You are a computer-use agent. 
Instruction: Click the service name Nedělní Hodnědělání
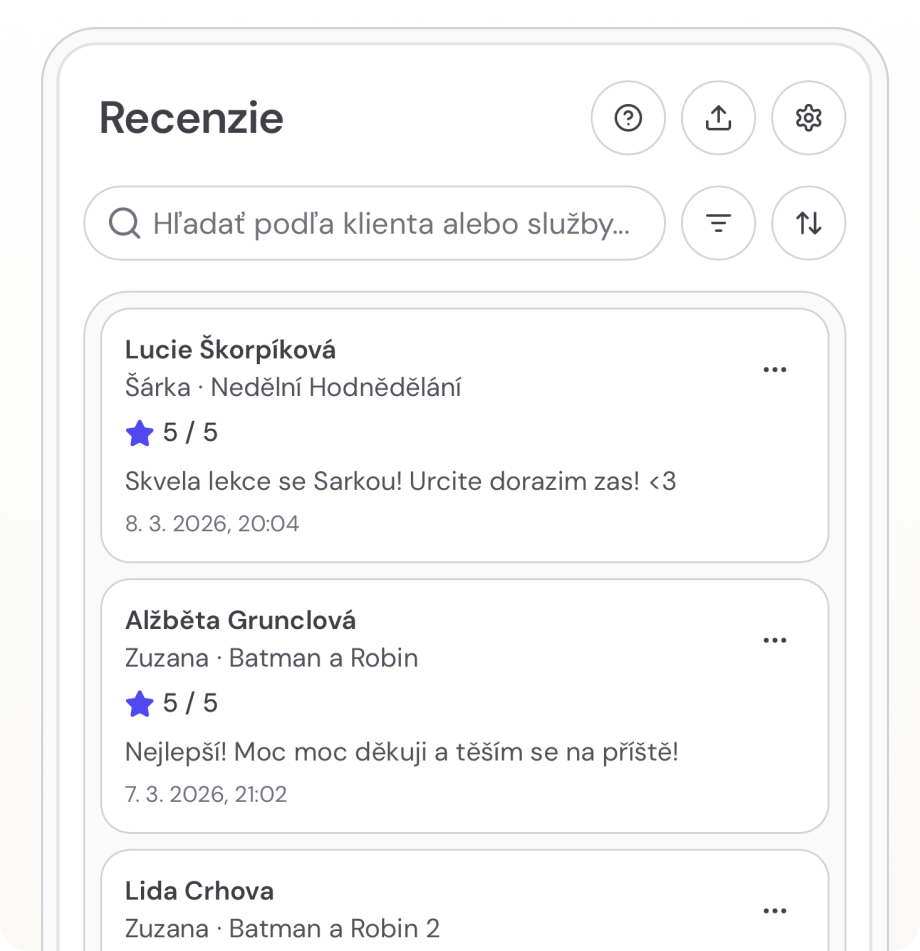pos(339,389)
